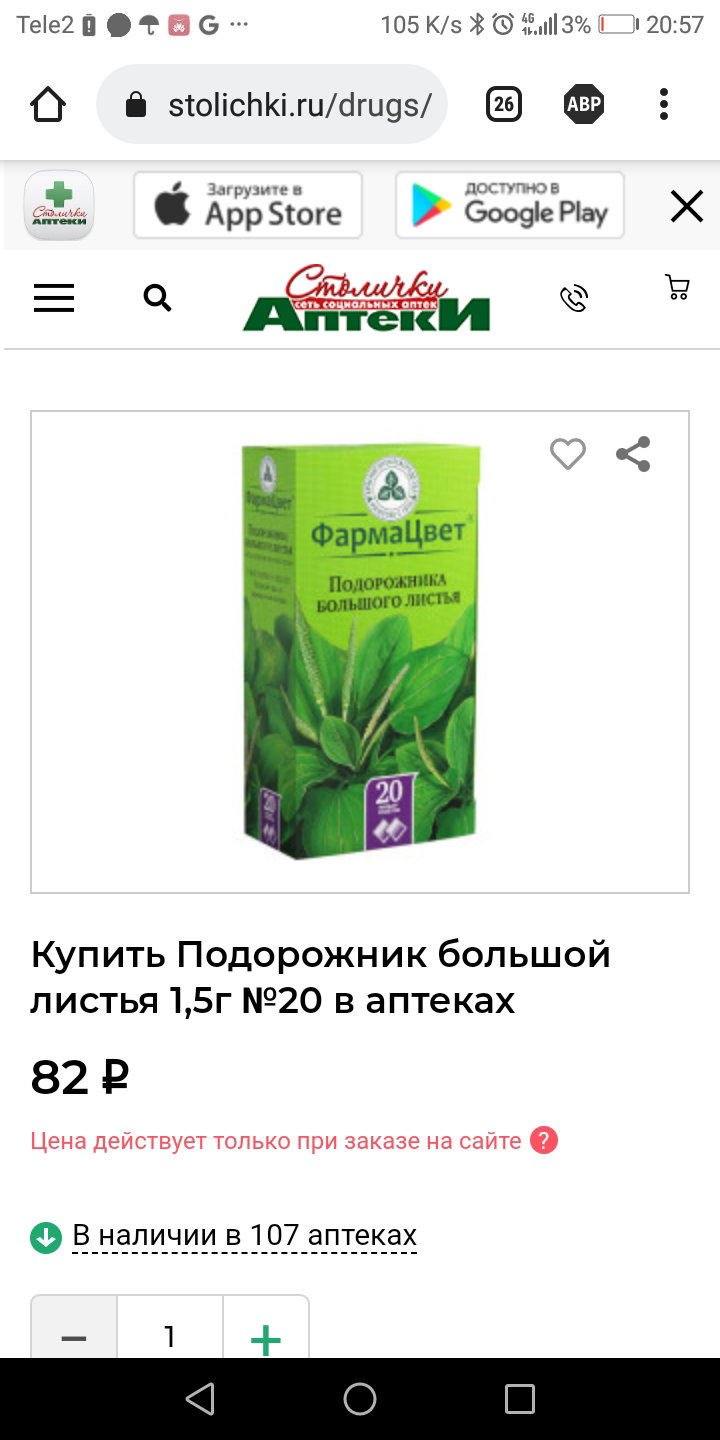This screenshot has height=1440, width=720.
Task: Tap the phone call icon
Action: 574,298
